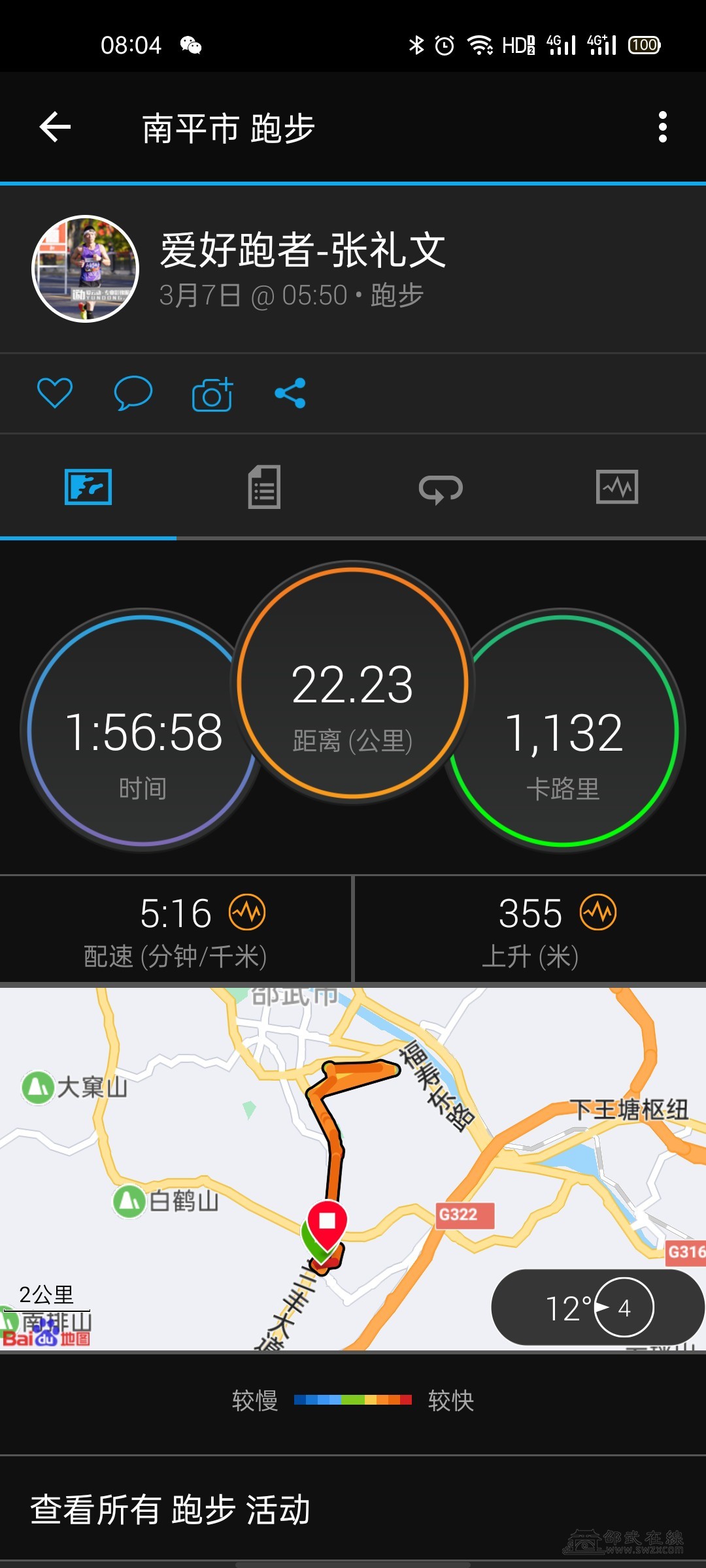
Task: Add a photo to this activity
Action: [212, 394]
